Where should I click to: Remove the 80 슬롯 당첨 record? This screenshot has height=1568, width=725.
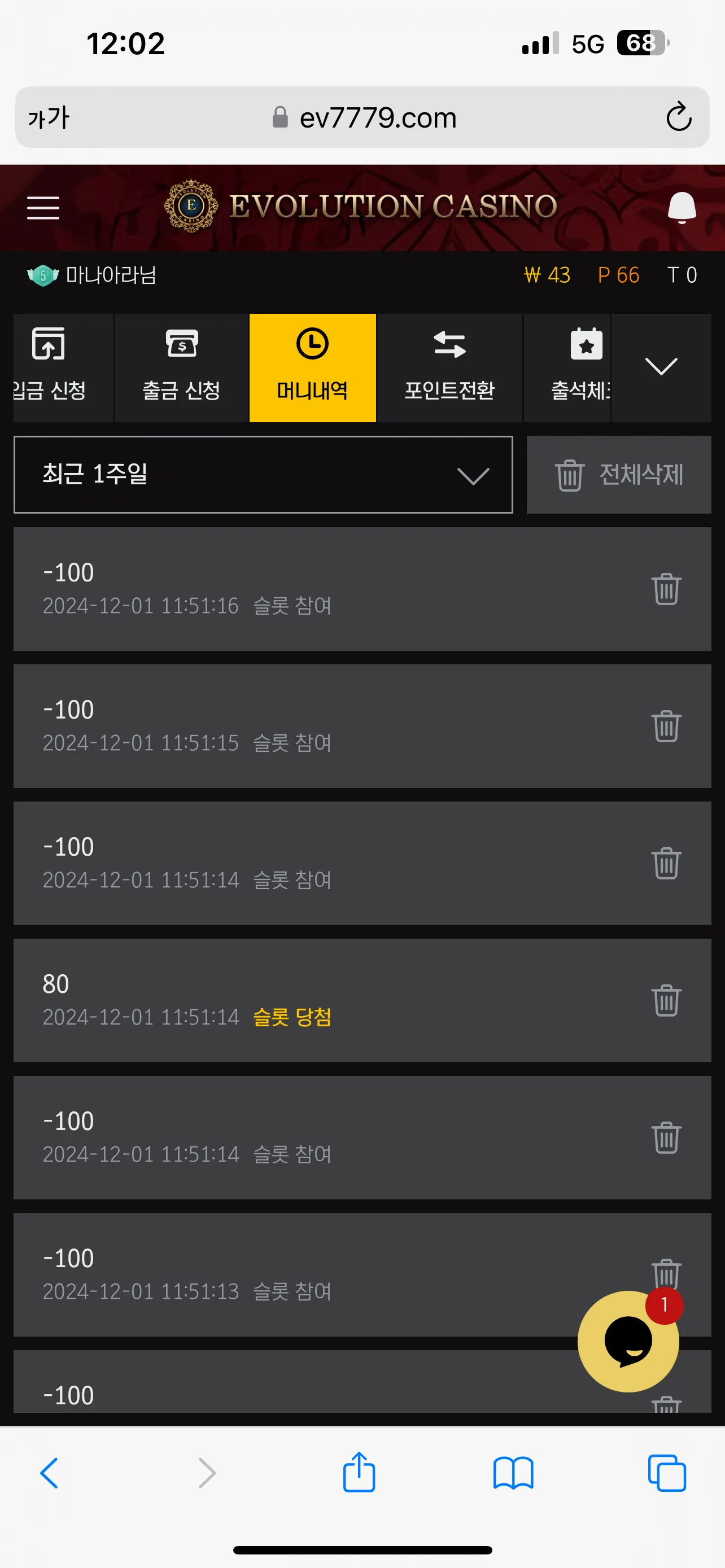click(666, 1000)
